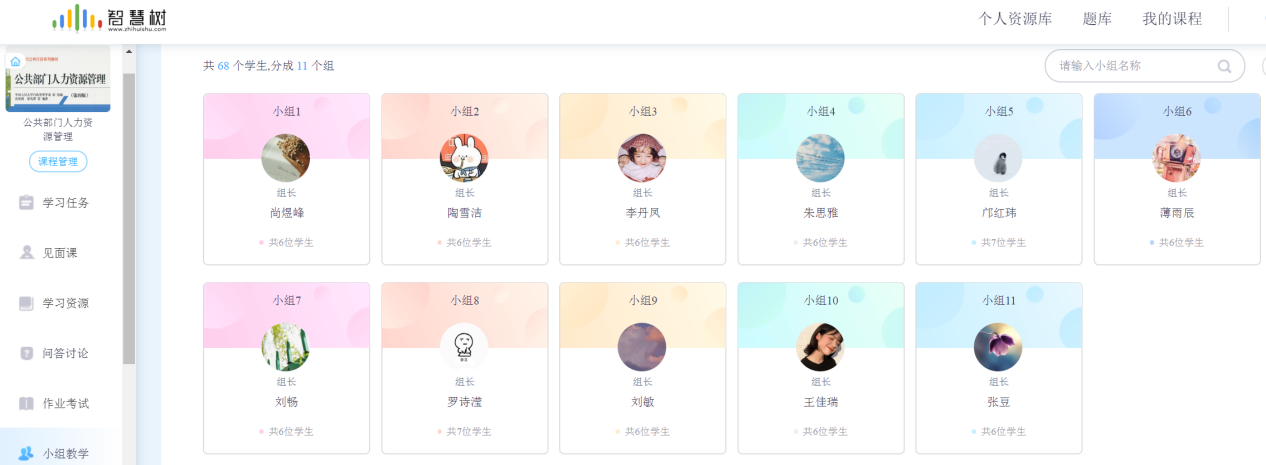
Task: Go to 见面课 in the sidebar
Action: coord(59,253)
